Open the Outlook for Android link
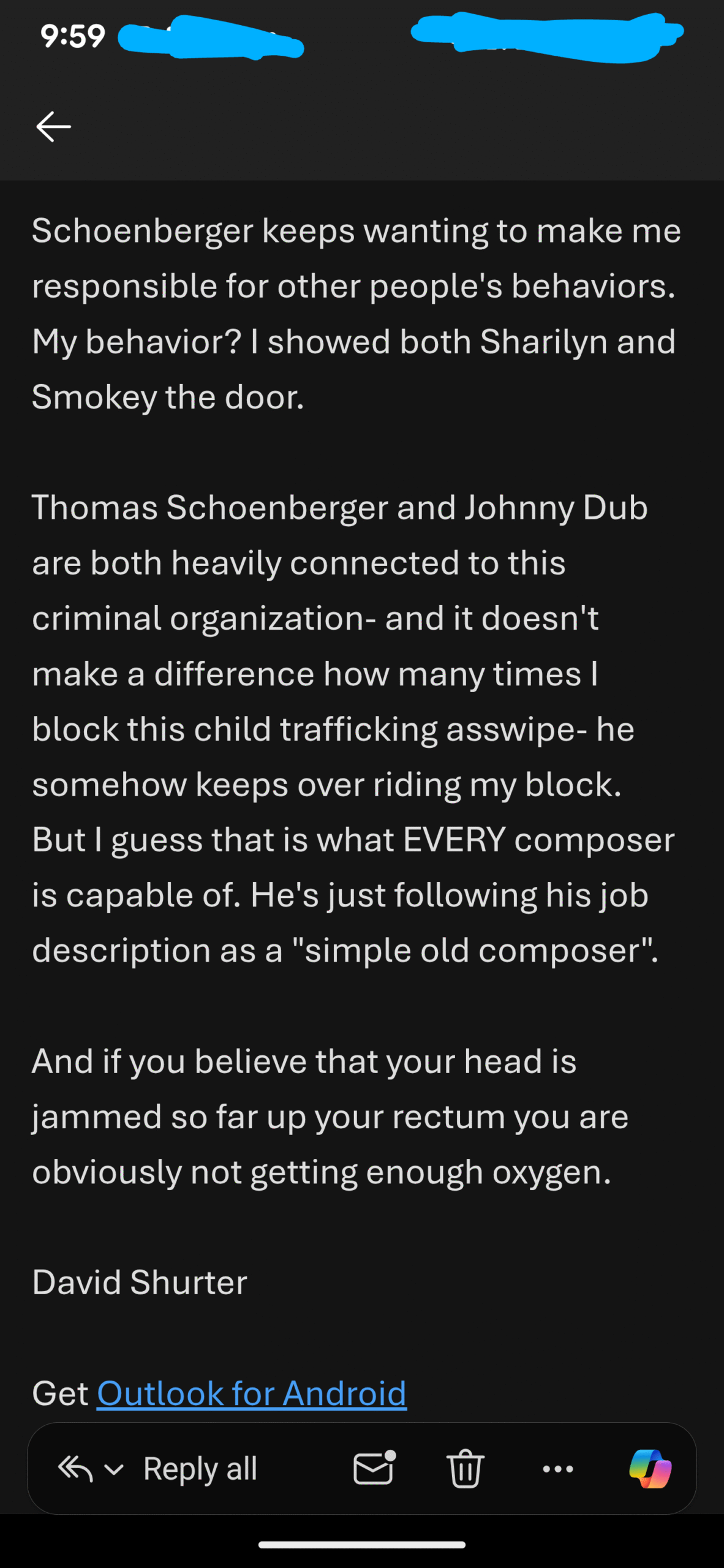 (x=252, y=1393)
